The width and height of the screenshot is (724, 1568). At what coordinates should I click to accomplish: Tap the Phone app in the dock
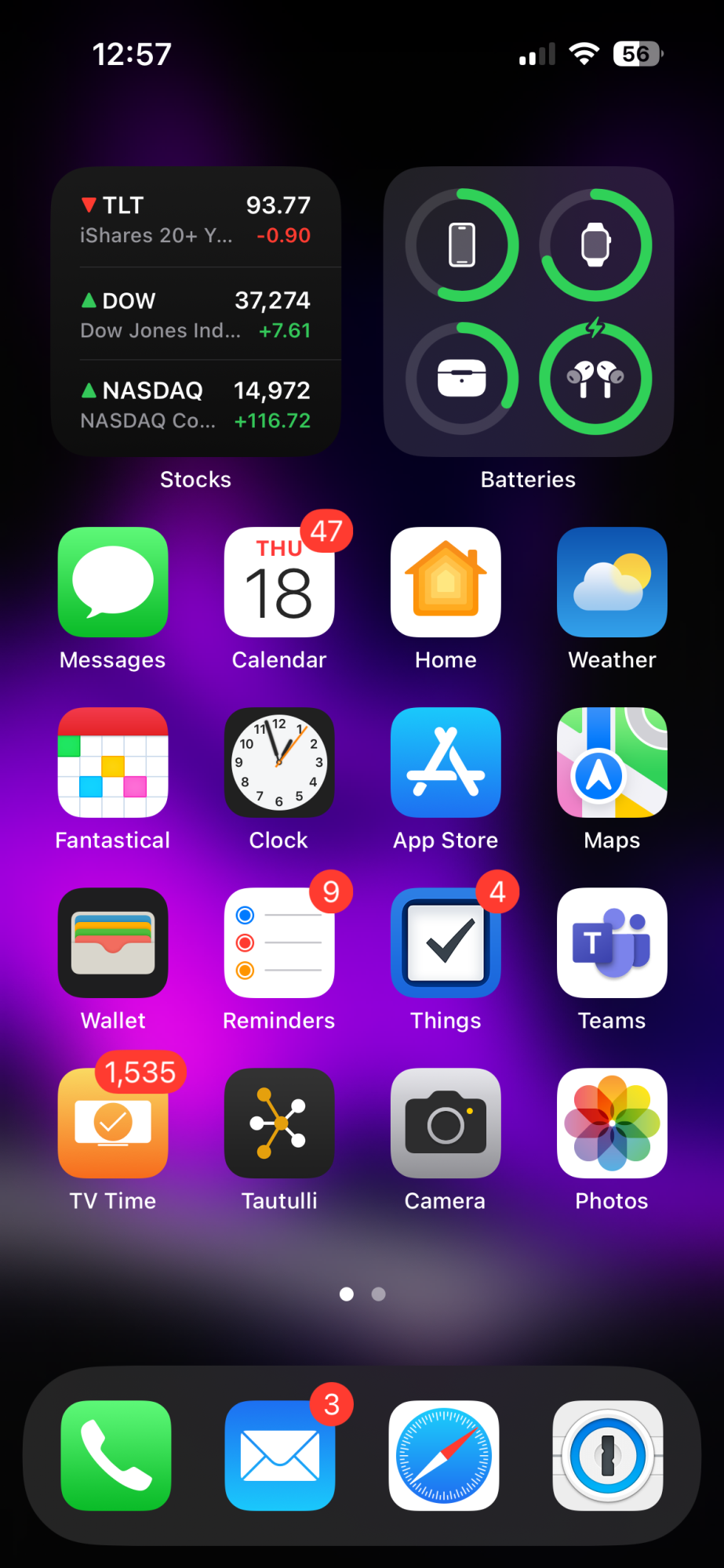coord(116,1455)
